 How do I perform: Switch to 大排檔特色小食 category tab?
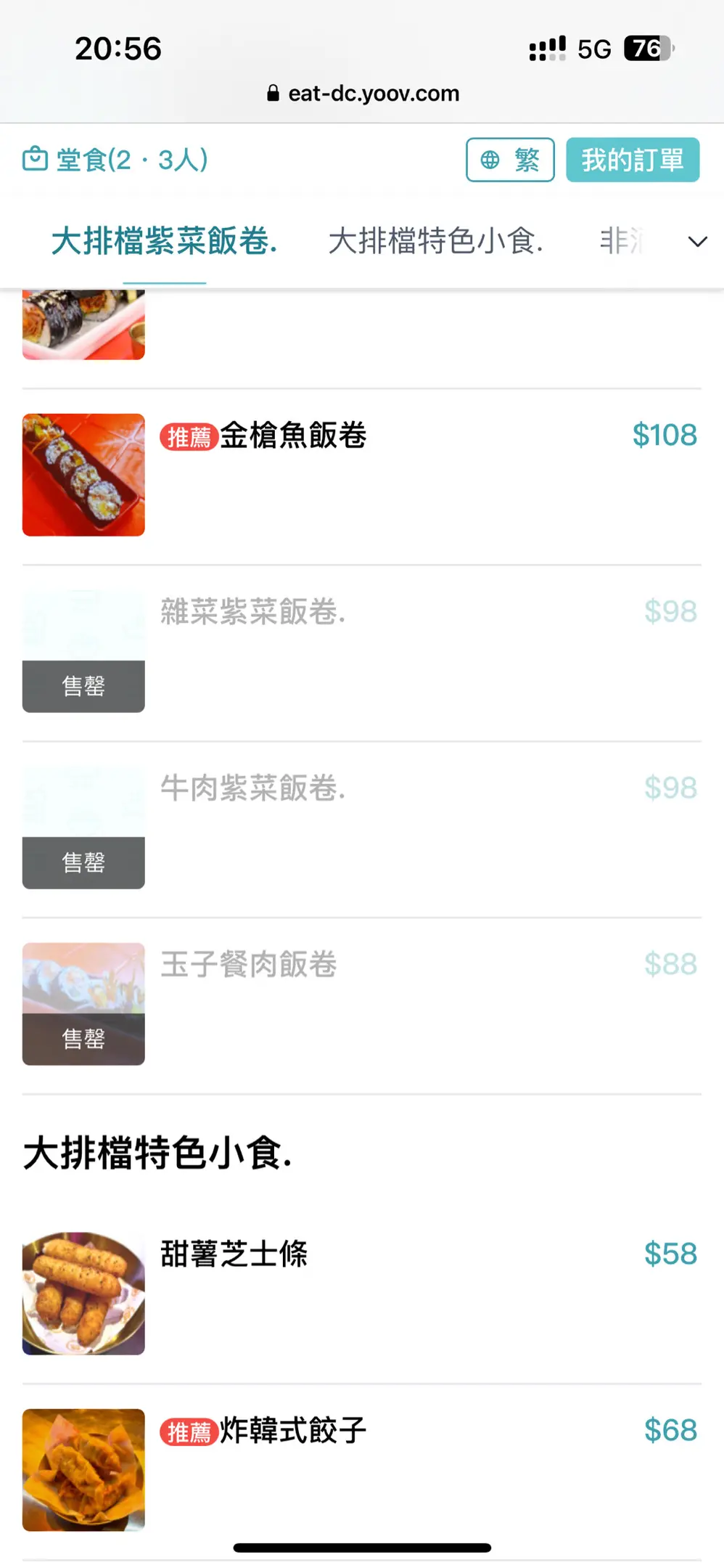(x=435, y=242)
